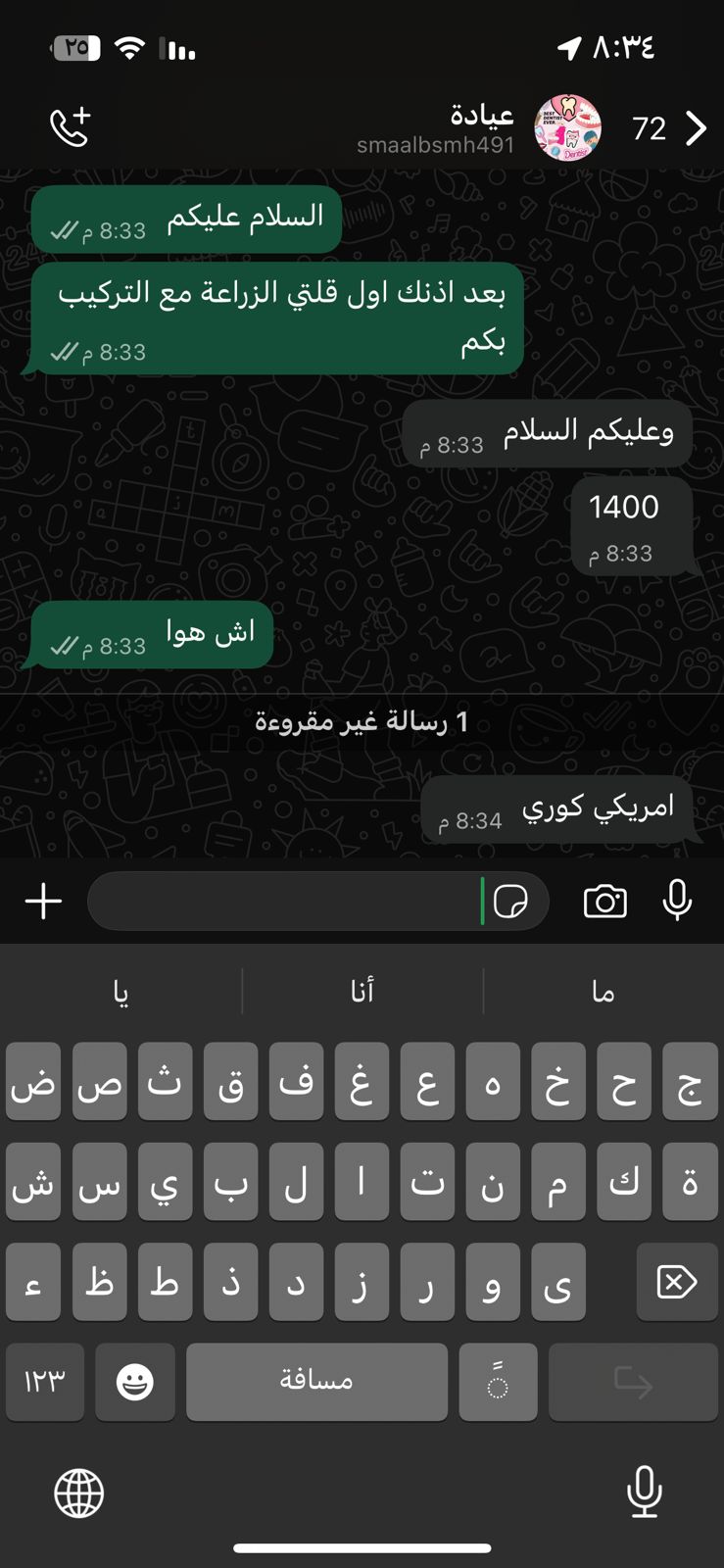The width and height of the screenshot is (724, 1568).
Task: Open the camera to send a photo
Action: (604, 901)
